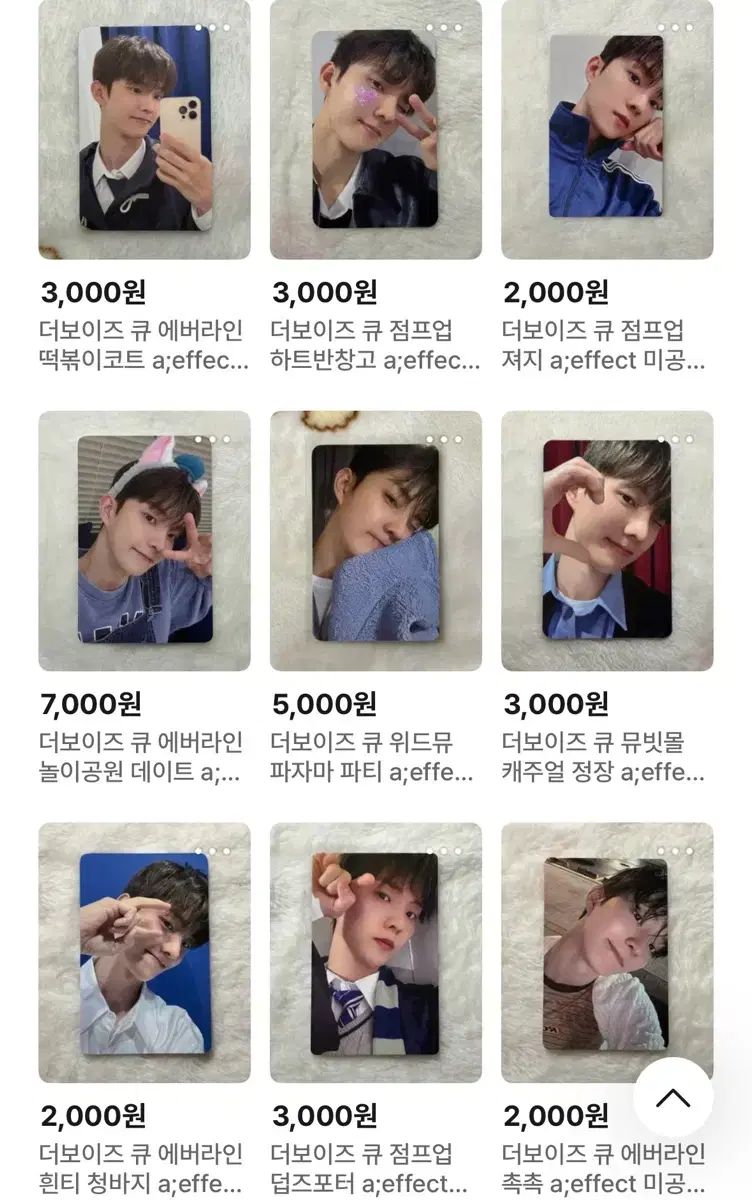
Task: Jump back to top with the arrow button
Action: click(x=673, y=1097)
